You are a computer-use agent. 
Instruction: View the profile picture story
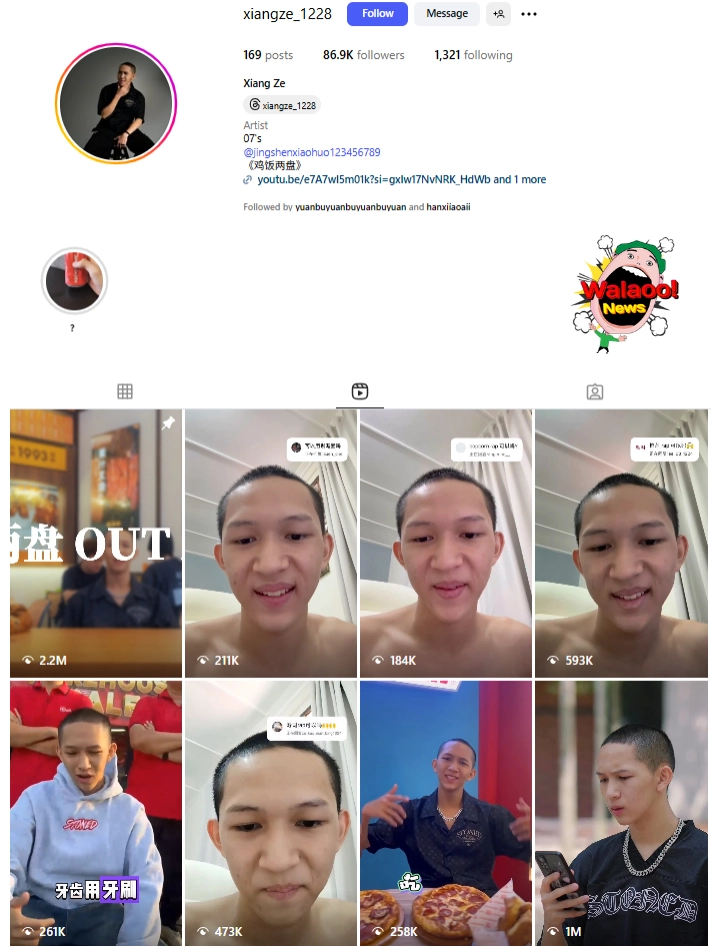pos(117,103)
